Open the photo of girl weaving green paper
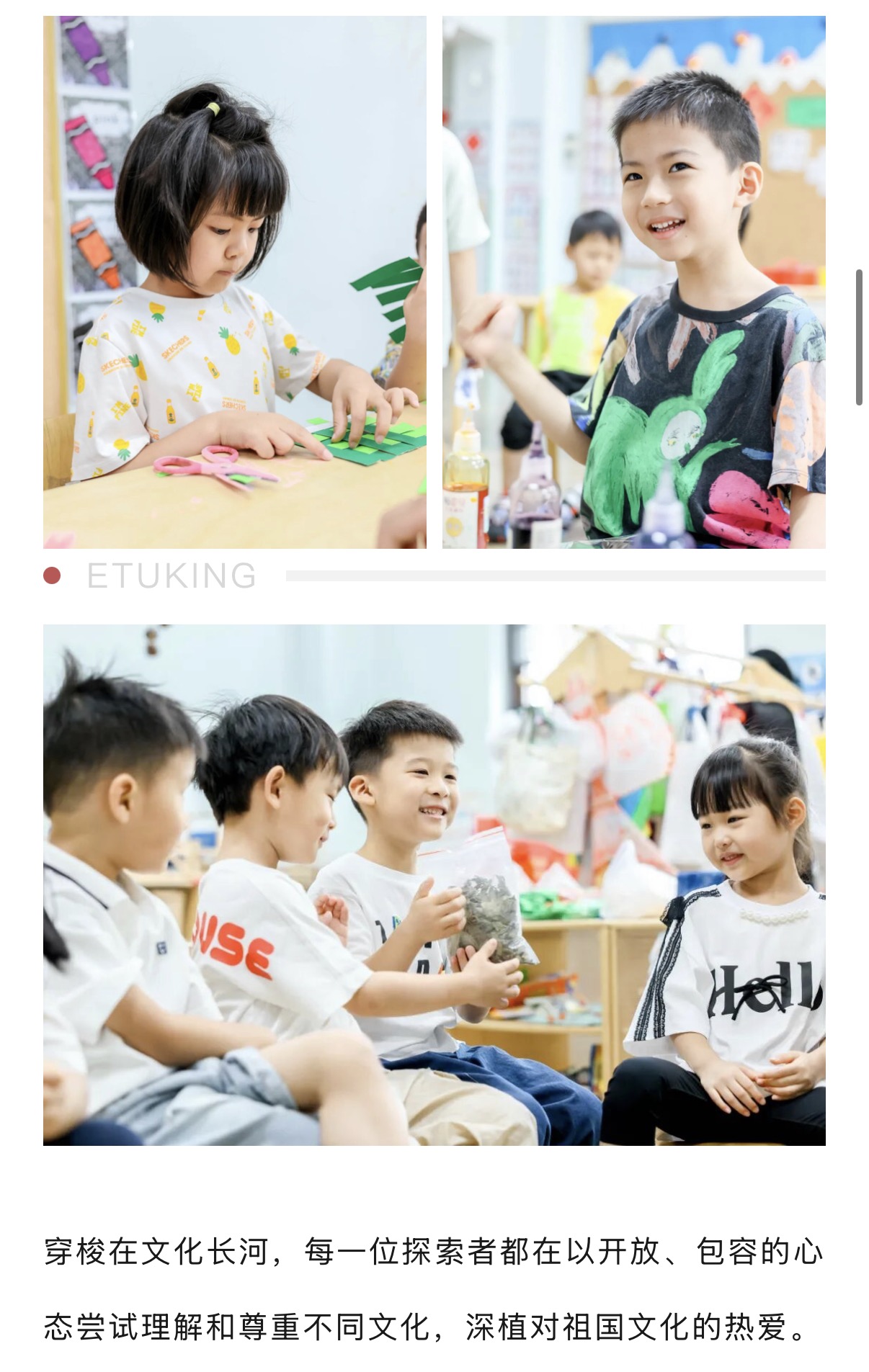The image size is (869, 1372). (234, 282)
